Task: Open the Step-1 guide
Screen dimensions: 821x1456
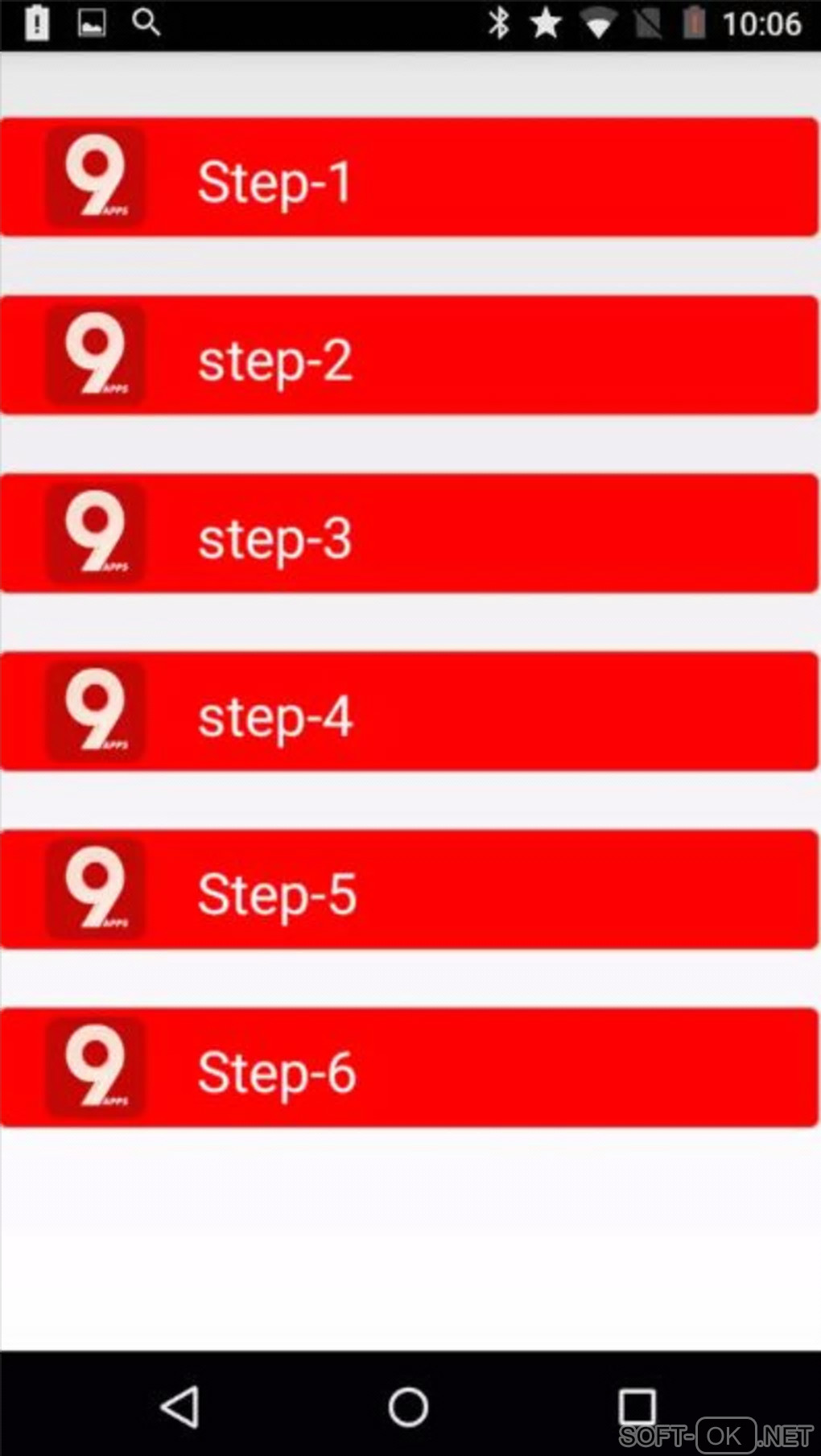Action: click(x=409, y=177)
